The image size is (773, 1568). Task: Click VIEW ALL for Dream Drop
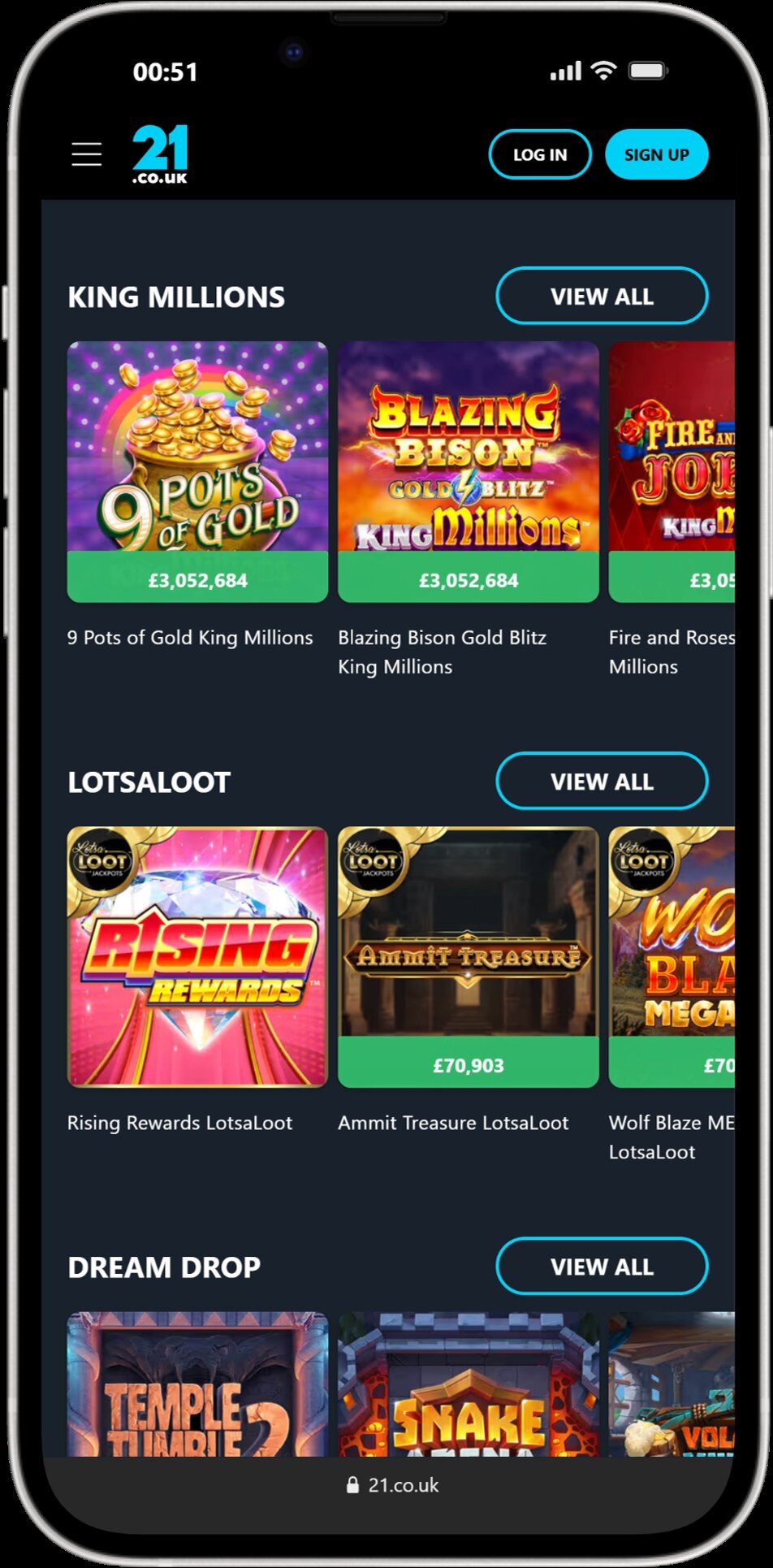[602, 1267]
